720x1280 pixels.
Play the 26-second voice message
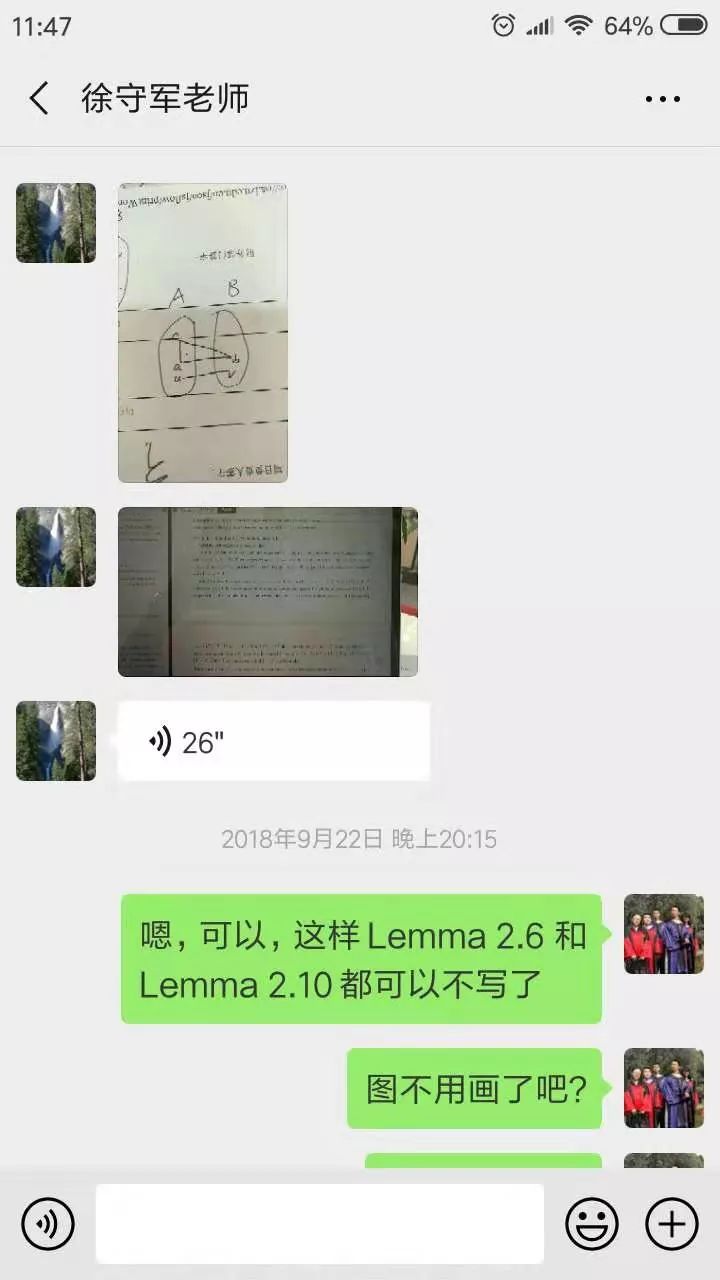pyautogui.click(x=273, y=742)
